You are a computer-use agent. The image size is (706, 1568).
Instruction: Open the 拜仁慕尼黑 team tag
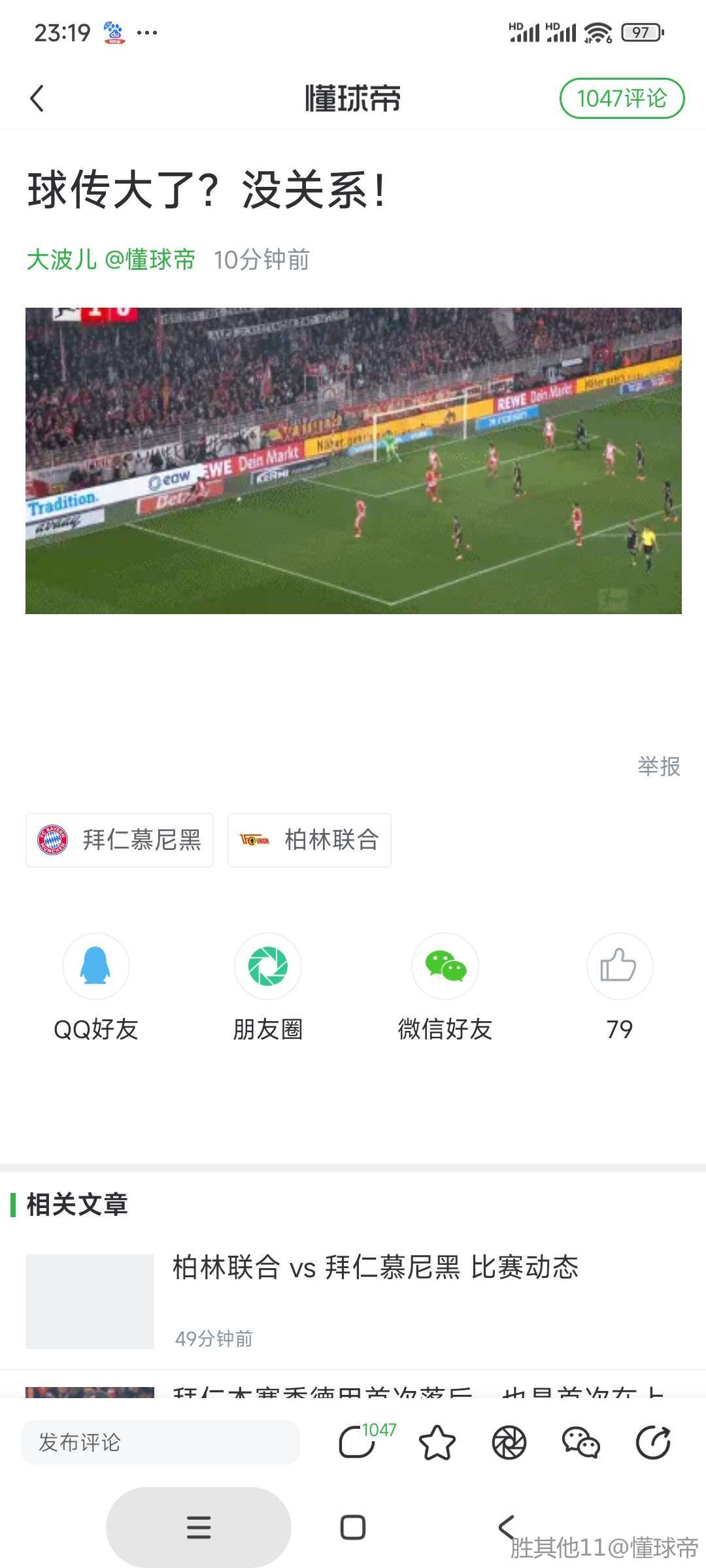click(120, 840)
